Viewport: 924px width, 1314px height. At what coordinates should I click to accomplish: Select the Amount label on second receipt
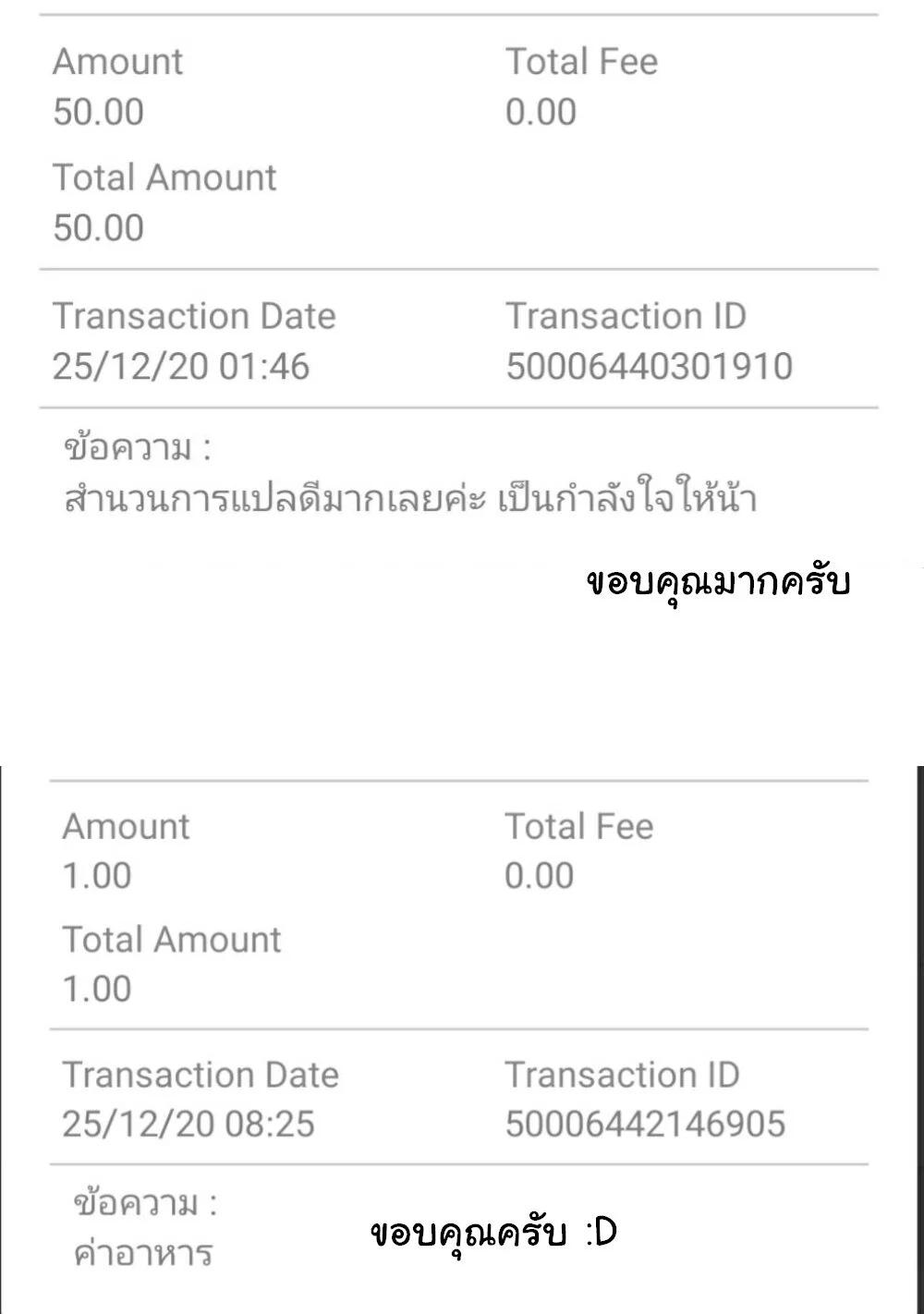[125, 826]
